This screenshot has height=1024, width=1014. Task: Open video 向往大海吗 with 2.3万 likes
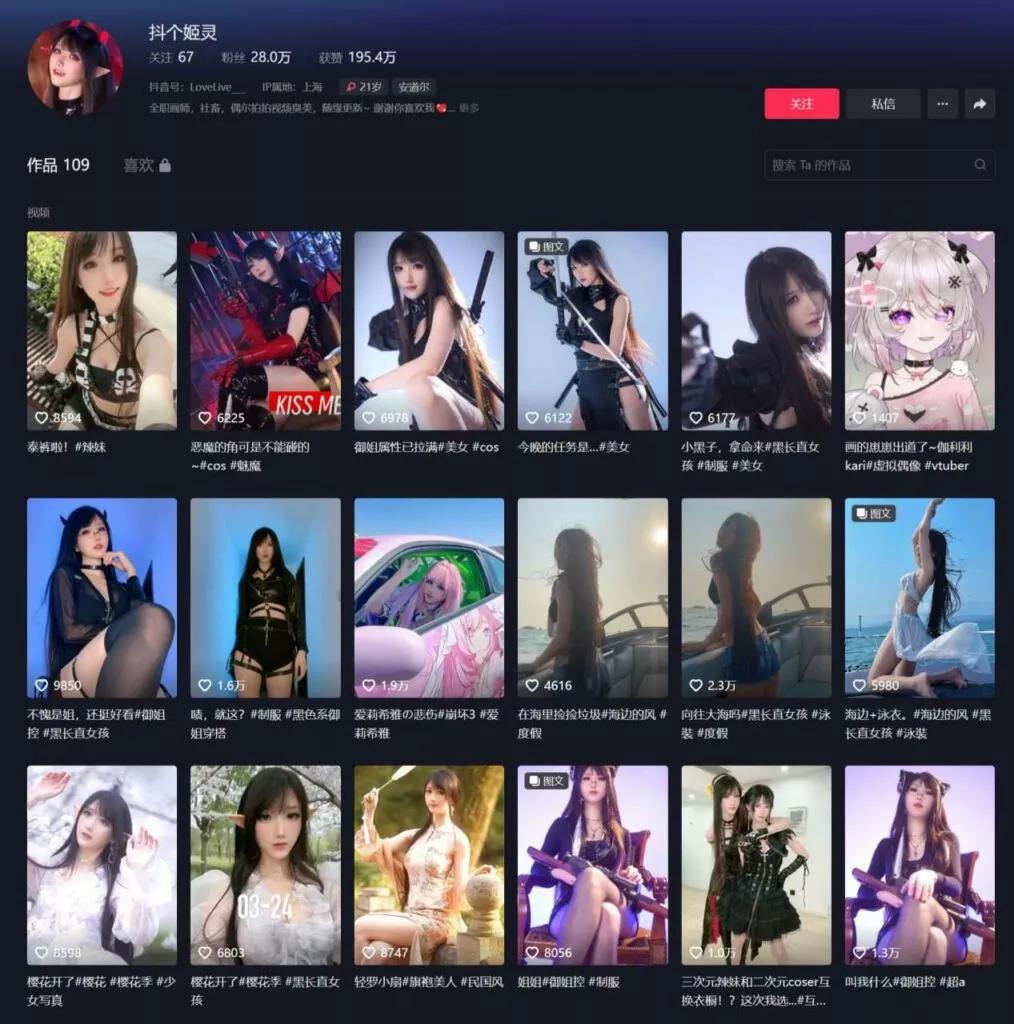click(x=756, y=597)
